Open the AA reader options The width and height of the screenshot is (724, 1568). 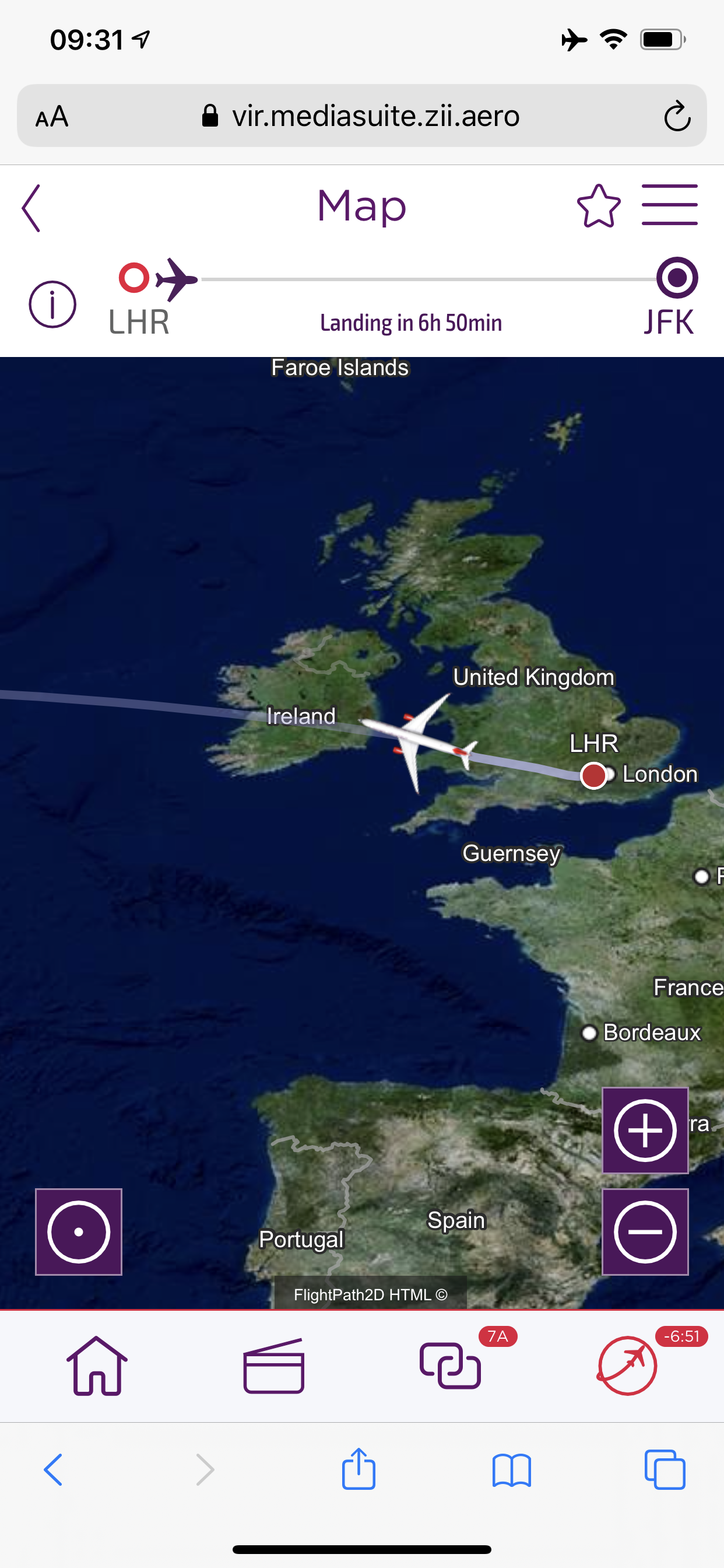[52, 116]
